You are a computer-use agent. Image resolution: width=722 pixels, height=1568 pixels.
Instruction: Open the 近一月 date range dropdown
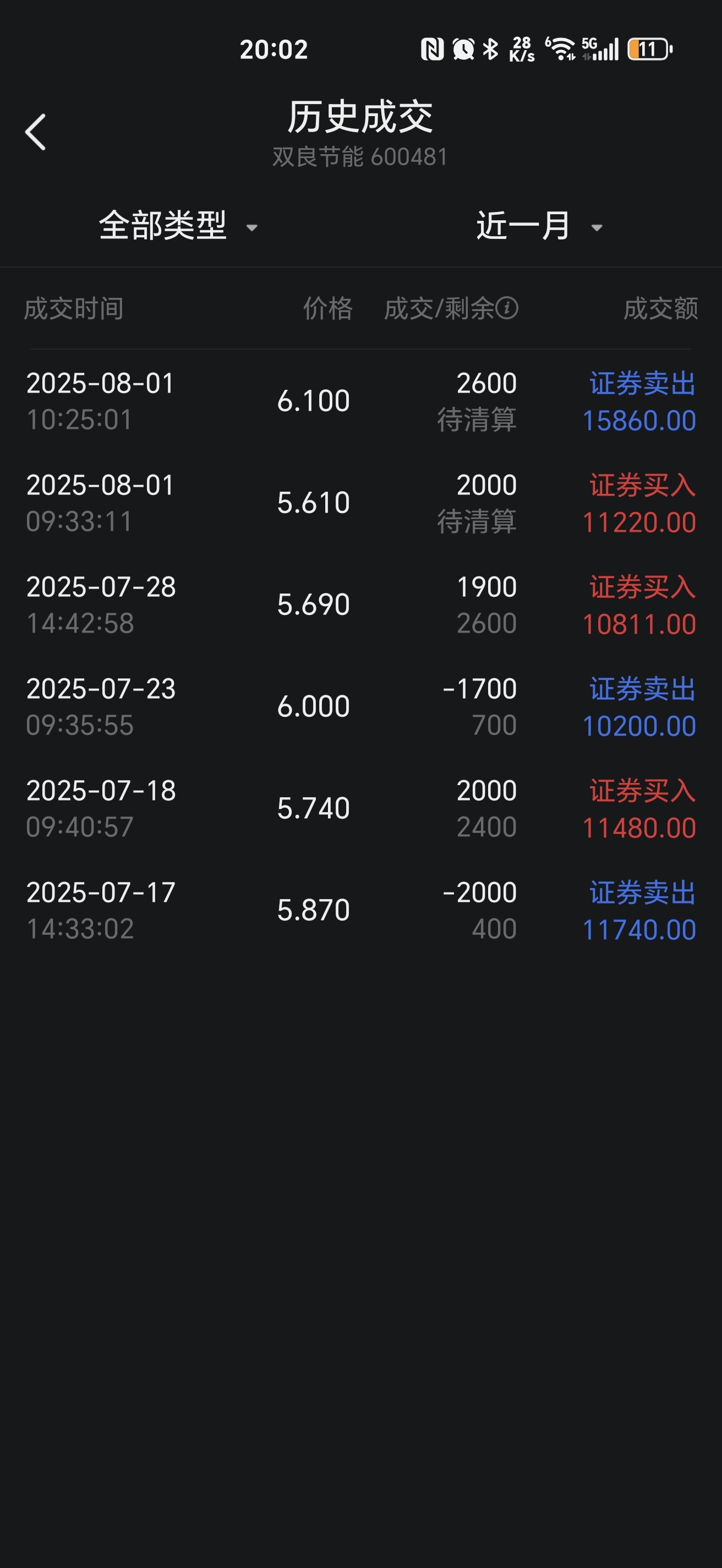(539, 226)
